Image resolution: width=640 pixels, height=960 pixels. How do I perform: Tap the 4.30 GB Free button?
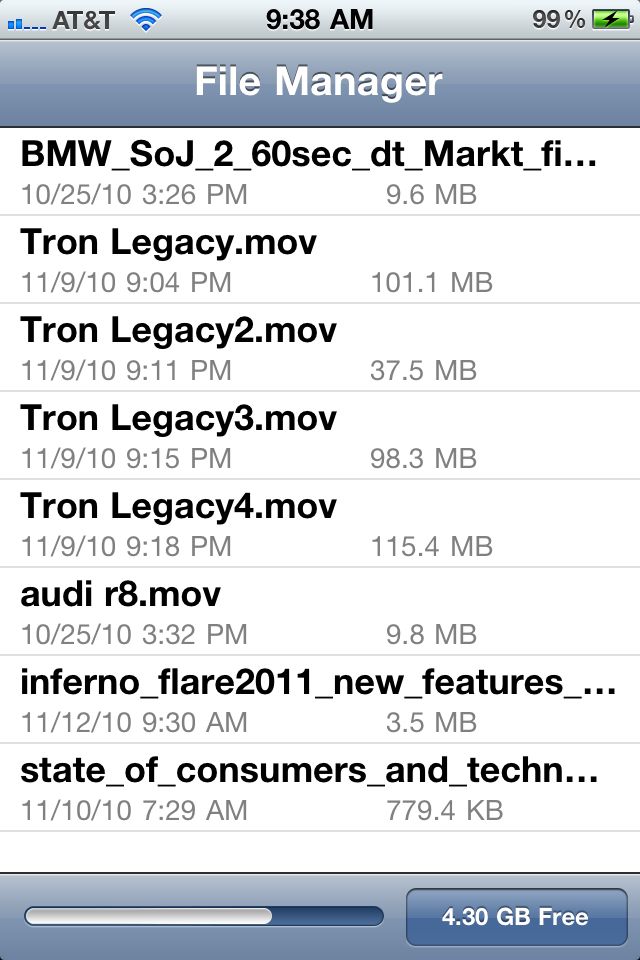point(514,917)
